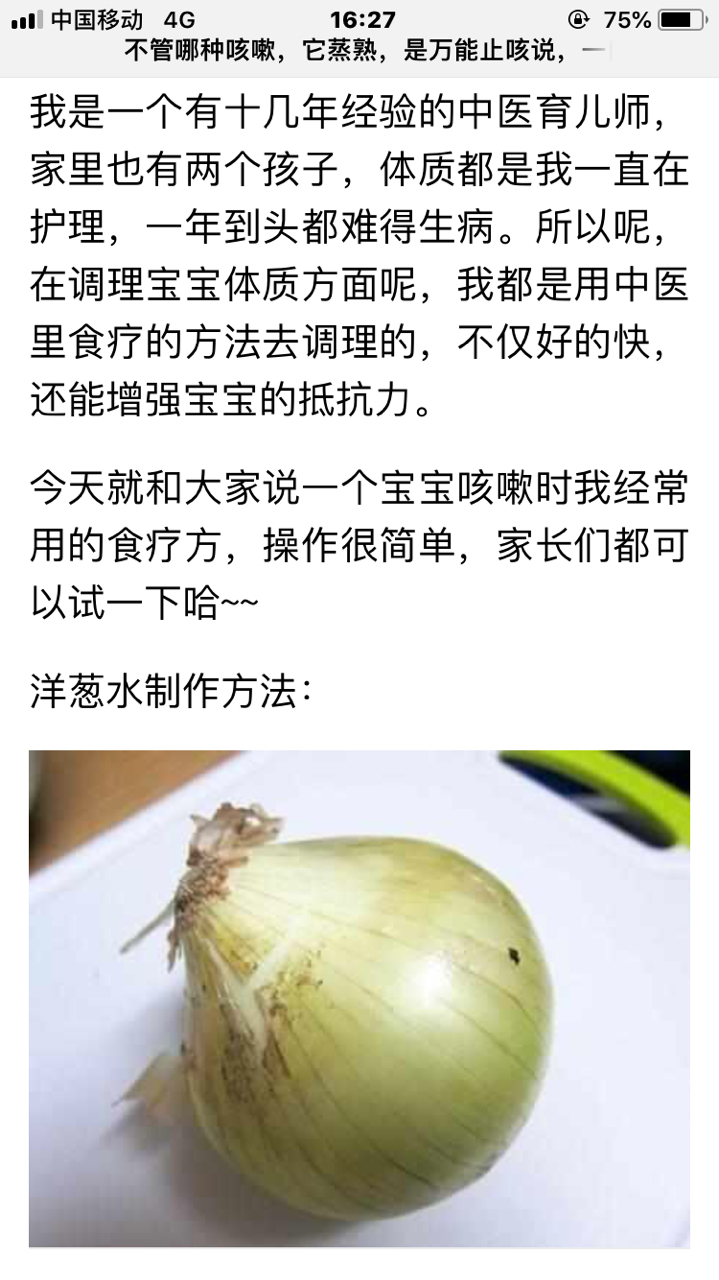Image resolution: width=719 pixels, height=1280 pixels.
Task: Open the onion photo in the article
Action: tap(359, 998)
